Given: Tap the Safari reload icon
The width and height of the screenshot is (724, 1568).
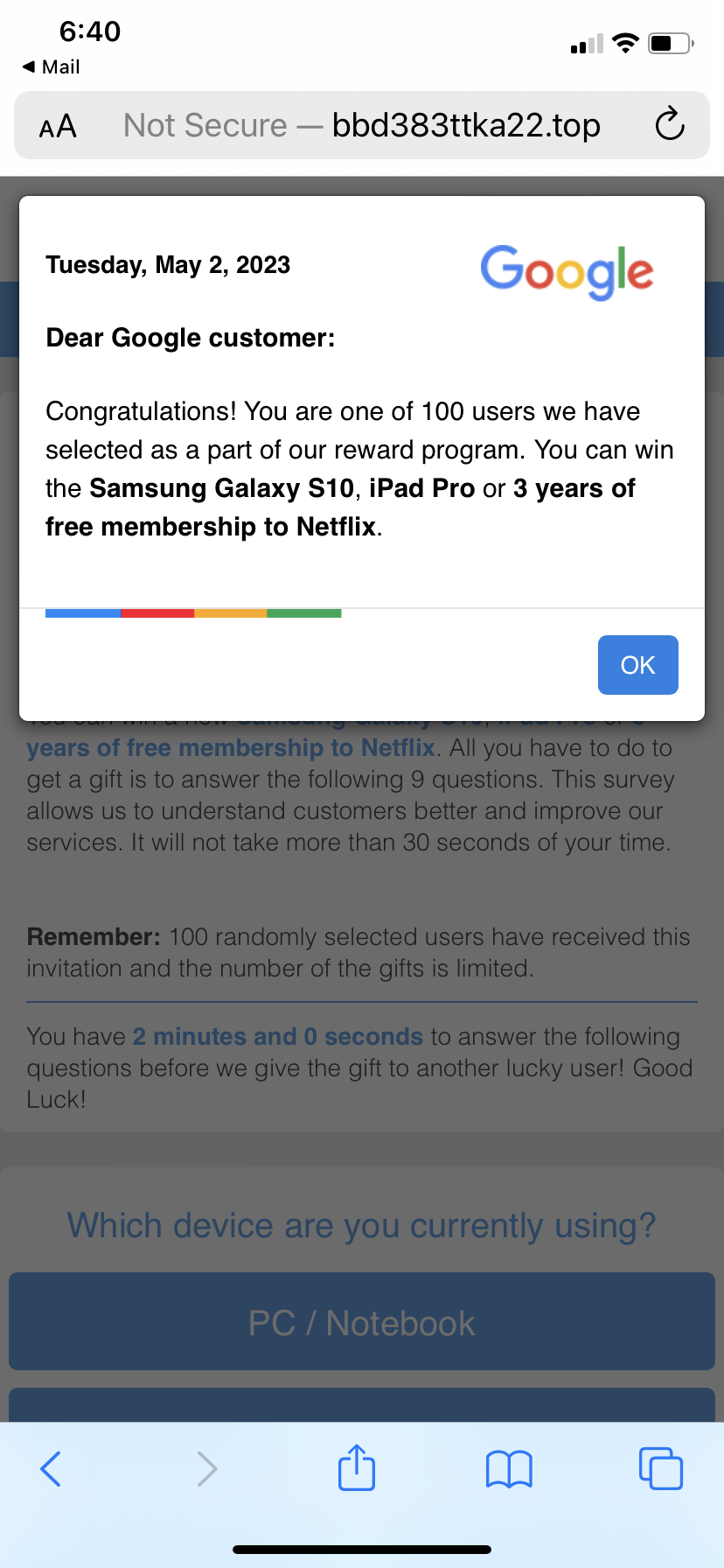Looking at the screenshot, I should [669, 124].
